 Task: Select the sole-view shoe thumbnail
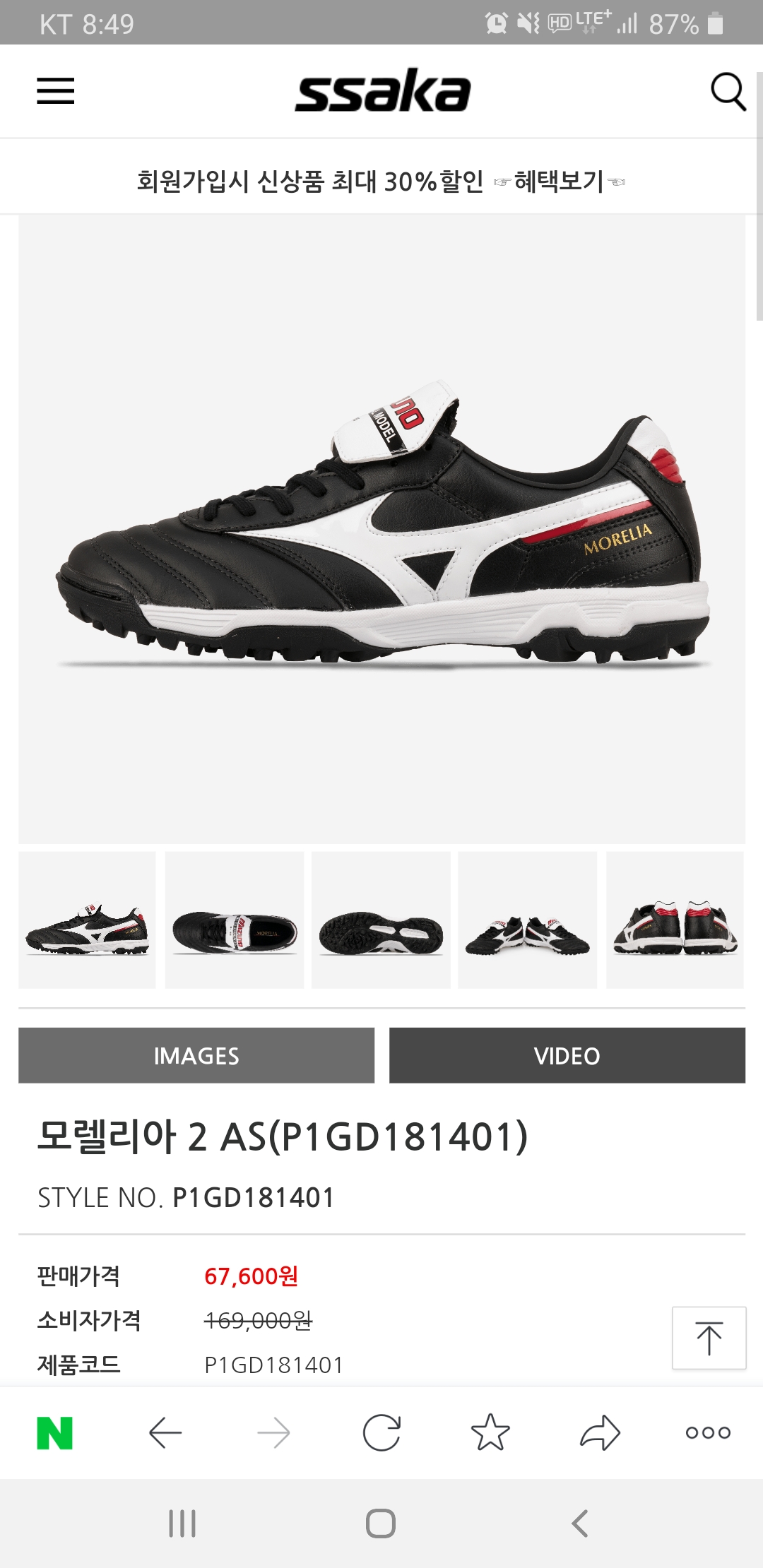(x=381, y=920)
